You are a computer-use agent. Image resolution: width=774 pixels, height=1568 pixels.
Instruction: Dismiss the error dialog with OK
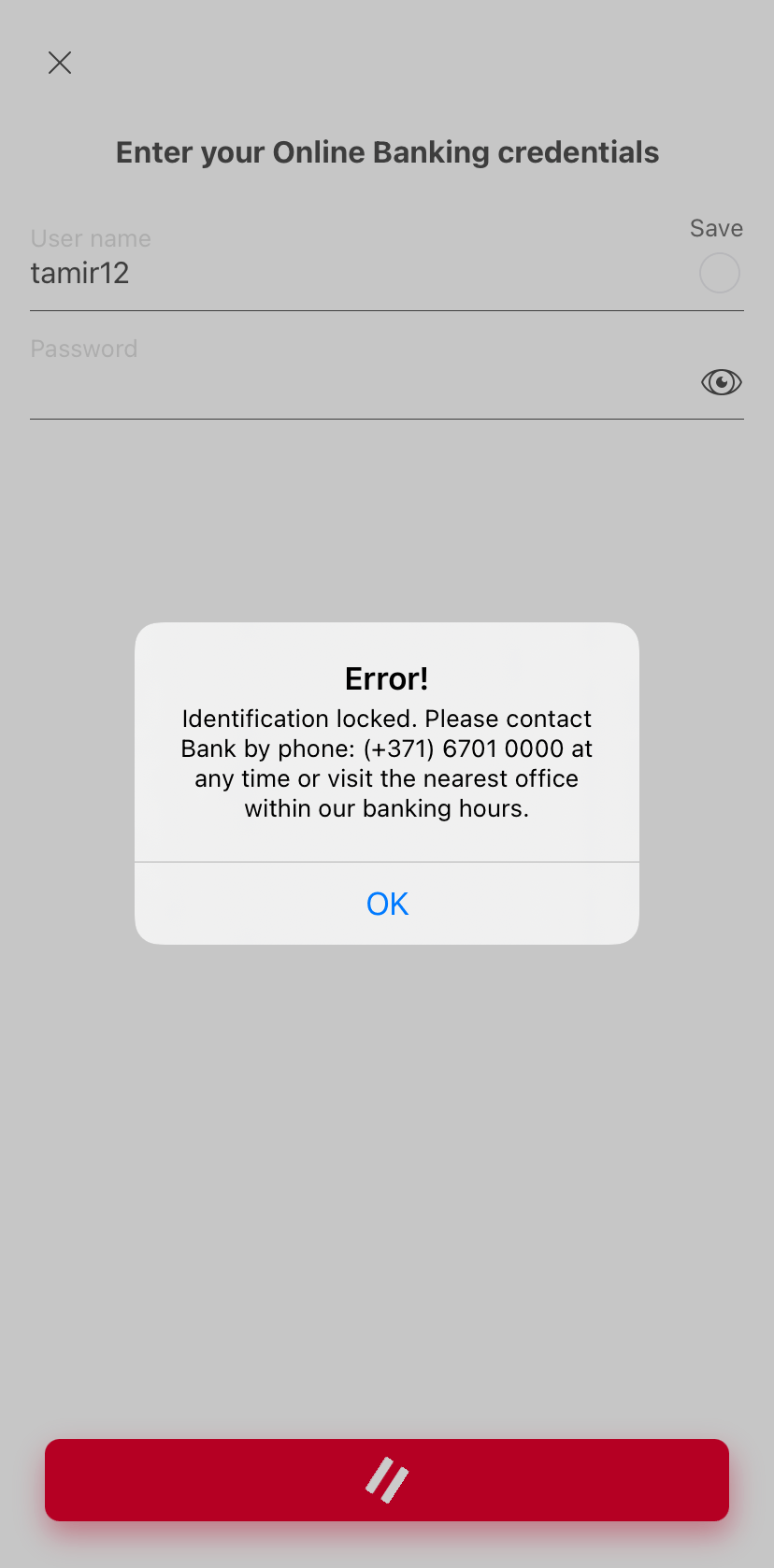pyautogui.click(x=387, y=904)
